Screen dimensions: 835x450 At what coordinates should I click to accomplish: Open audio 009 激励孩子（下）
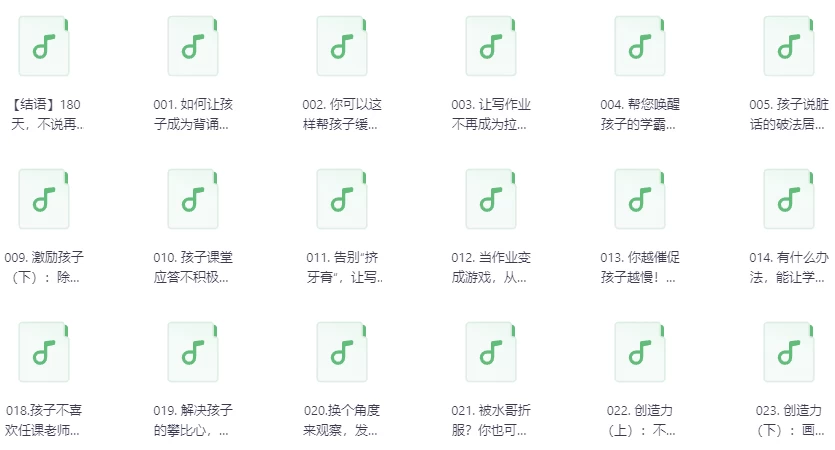pos(44,200)
